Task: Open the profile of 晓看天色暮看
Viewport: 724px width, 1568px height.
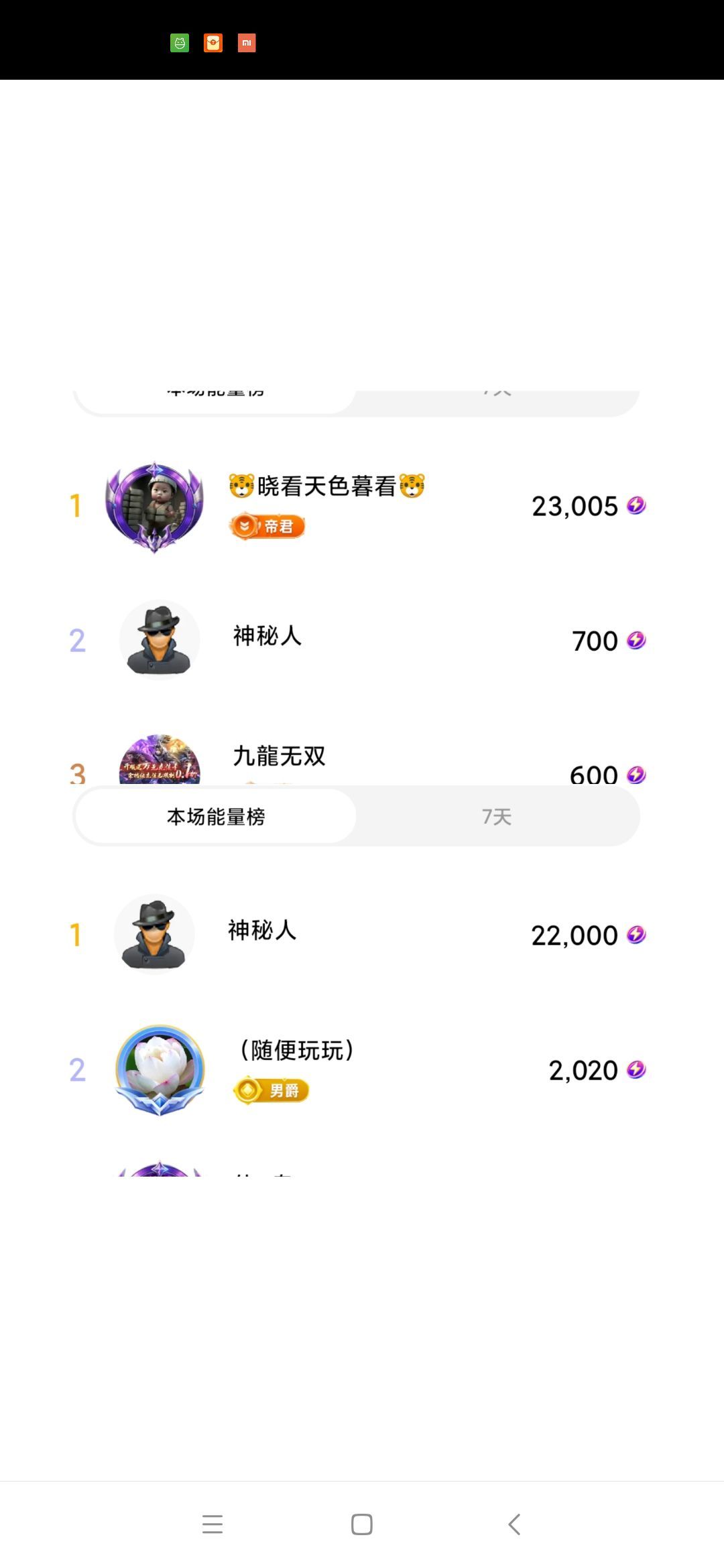Action: (x=326, y=486)
